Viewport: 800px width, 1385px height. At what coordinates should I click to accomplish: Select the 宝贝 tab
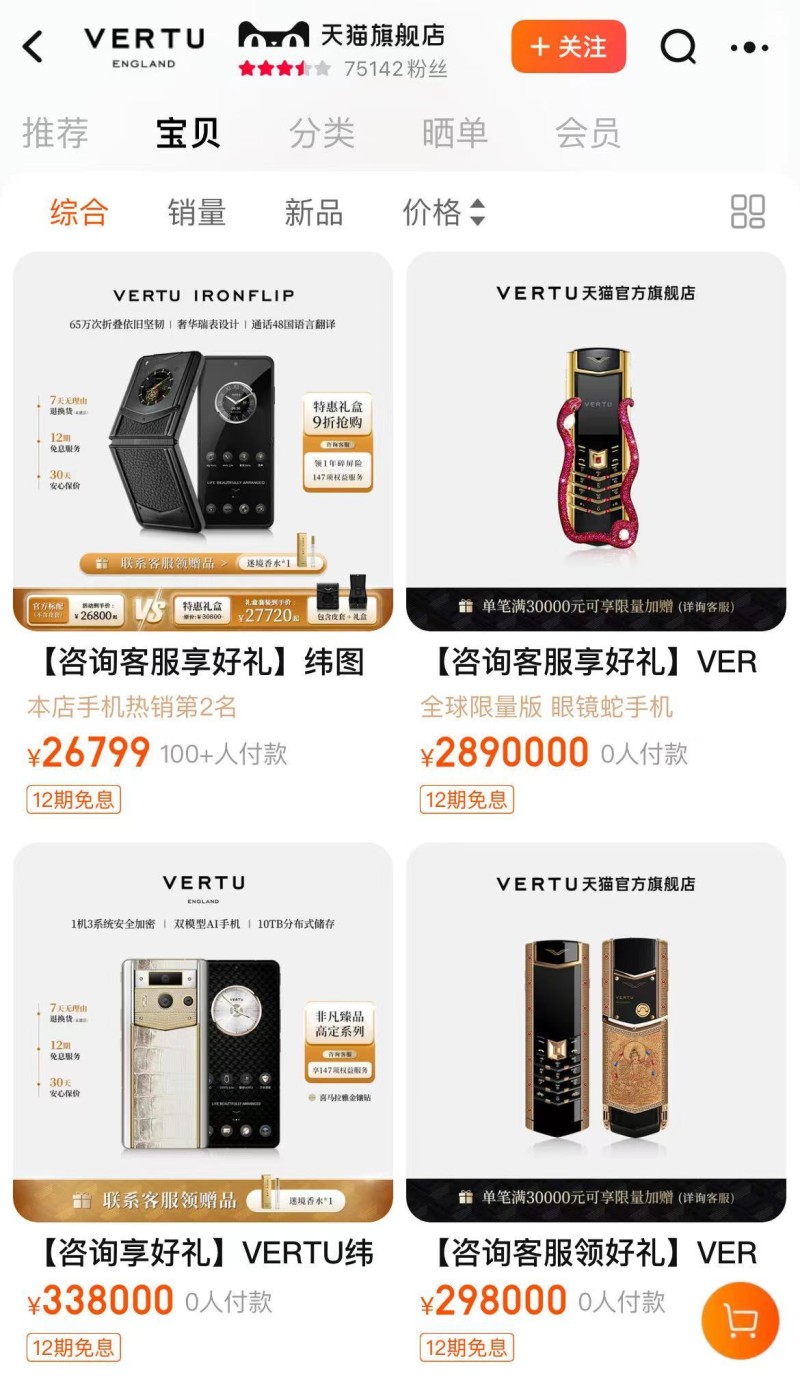point(188,133)
